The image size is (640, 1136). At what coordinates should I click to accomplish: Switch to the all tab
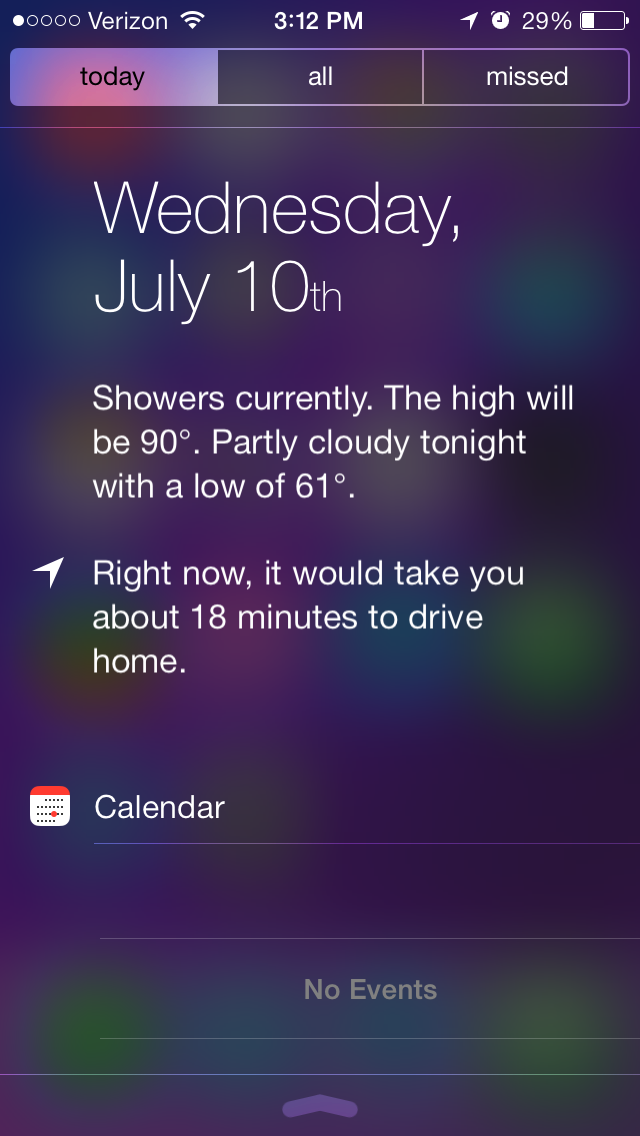pyautogui.click(x=320, y=77)
